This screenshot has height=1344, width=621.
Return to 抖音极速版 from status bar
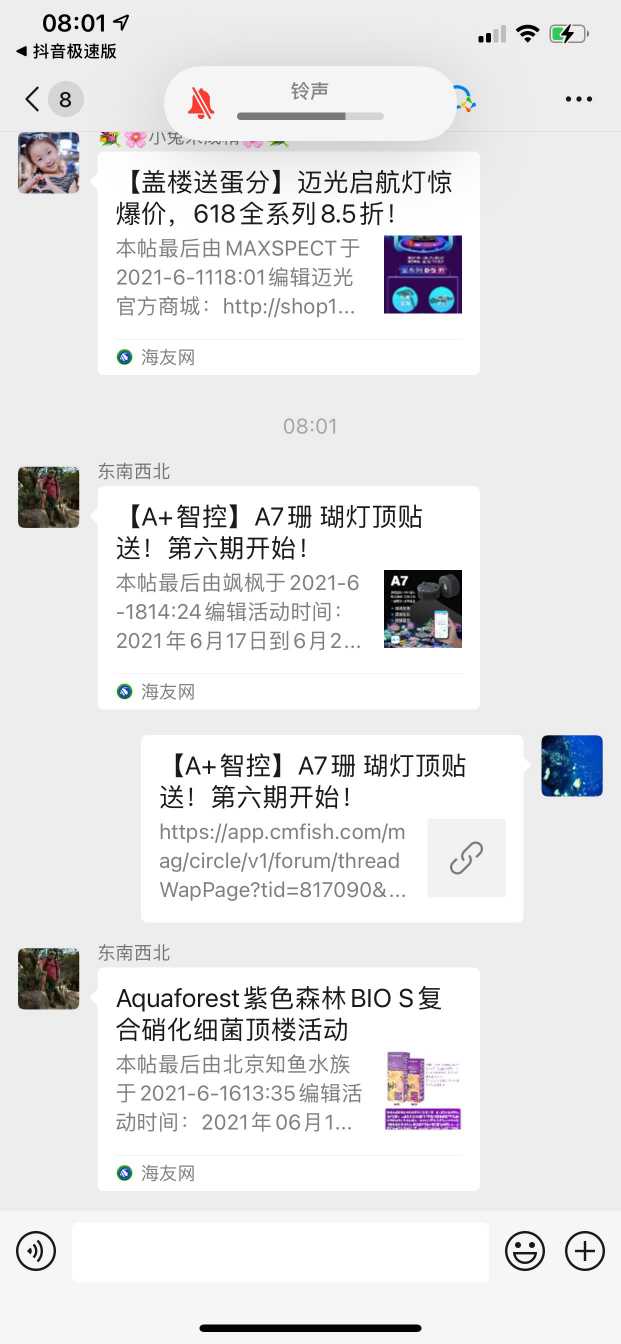[x=66, y=51]
